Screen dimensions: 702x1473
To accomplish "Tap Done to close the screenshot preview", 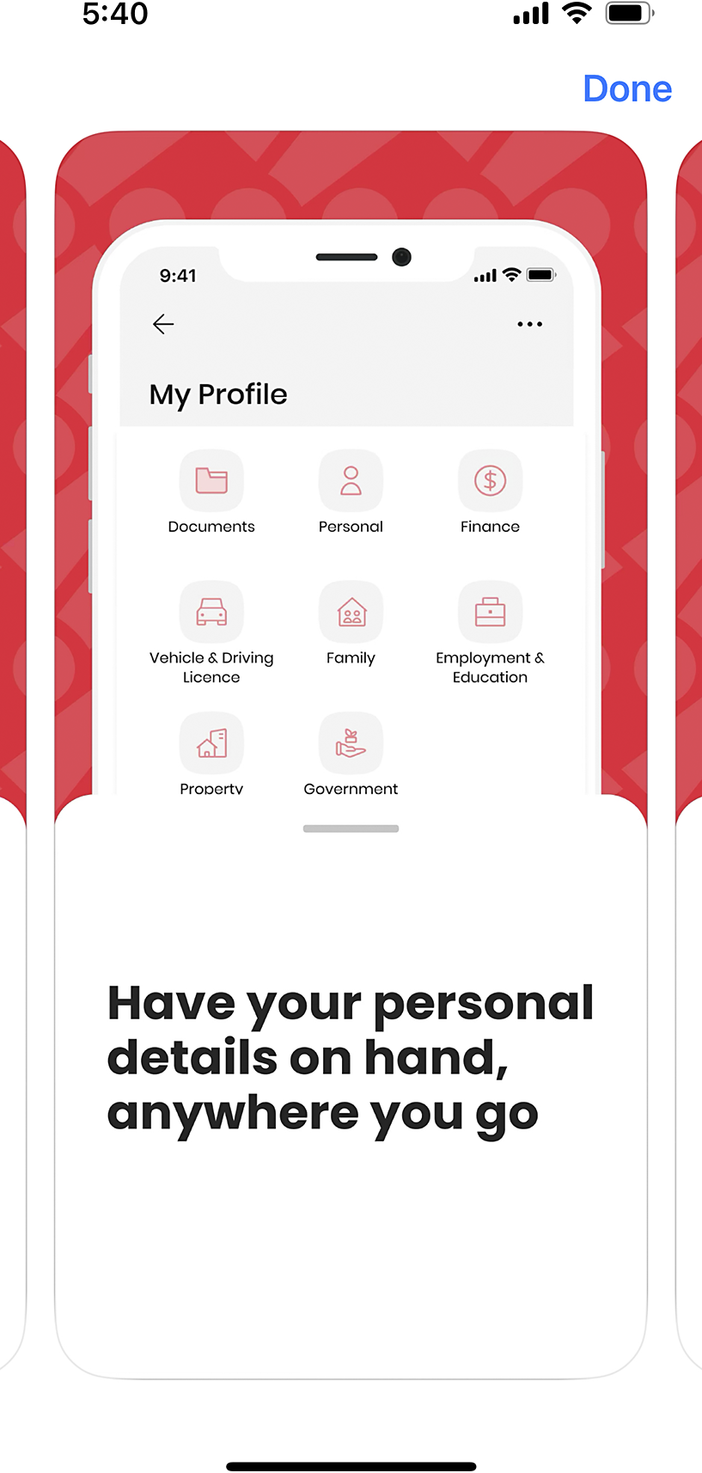I will click(x=627, y=89).
